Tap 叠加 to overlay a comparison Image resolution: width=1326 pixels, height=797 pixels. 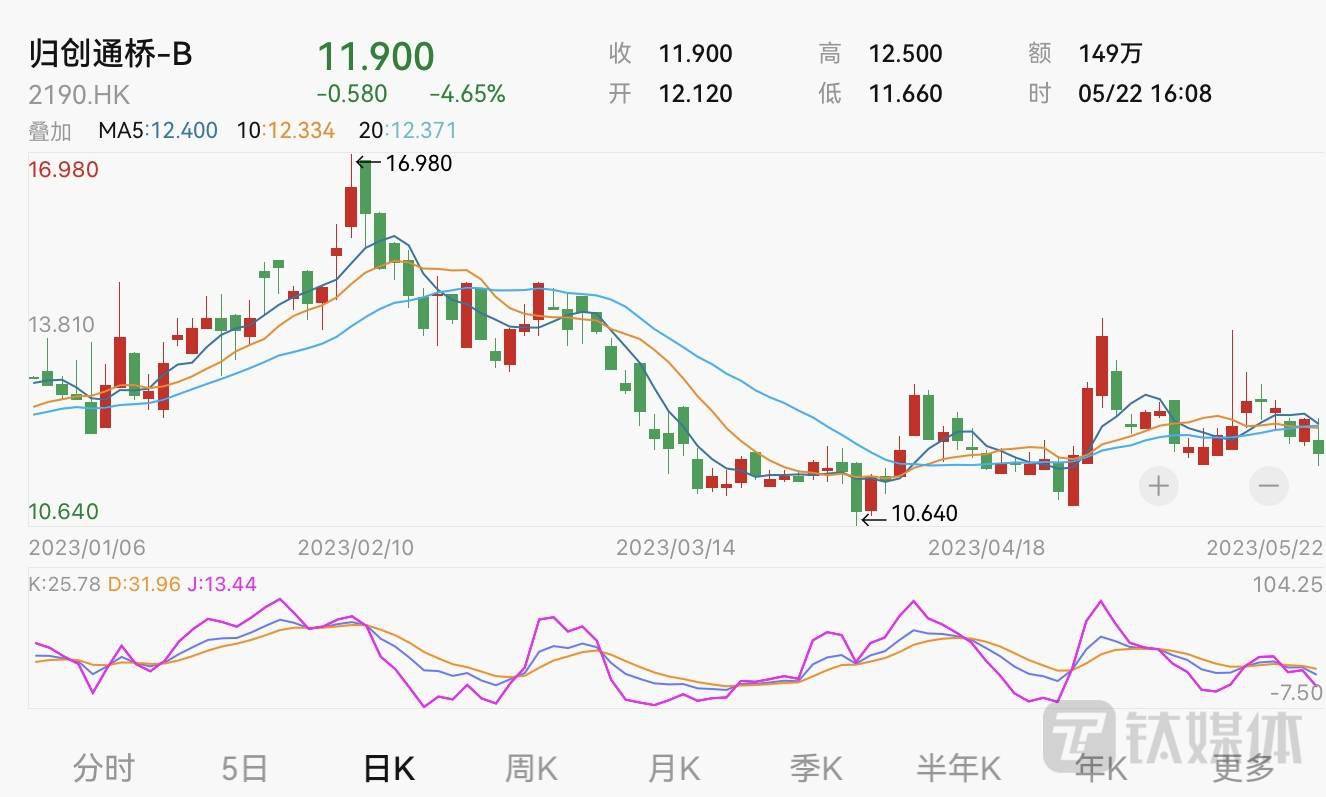(x=50, y=131)
